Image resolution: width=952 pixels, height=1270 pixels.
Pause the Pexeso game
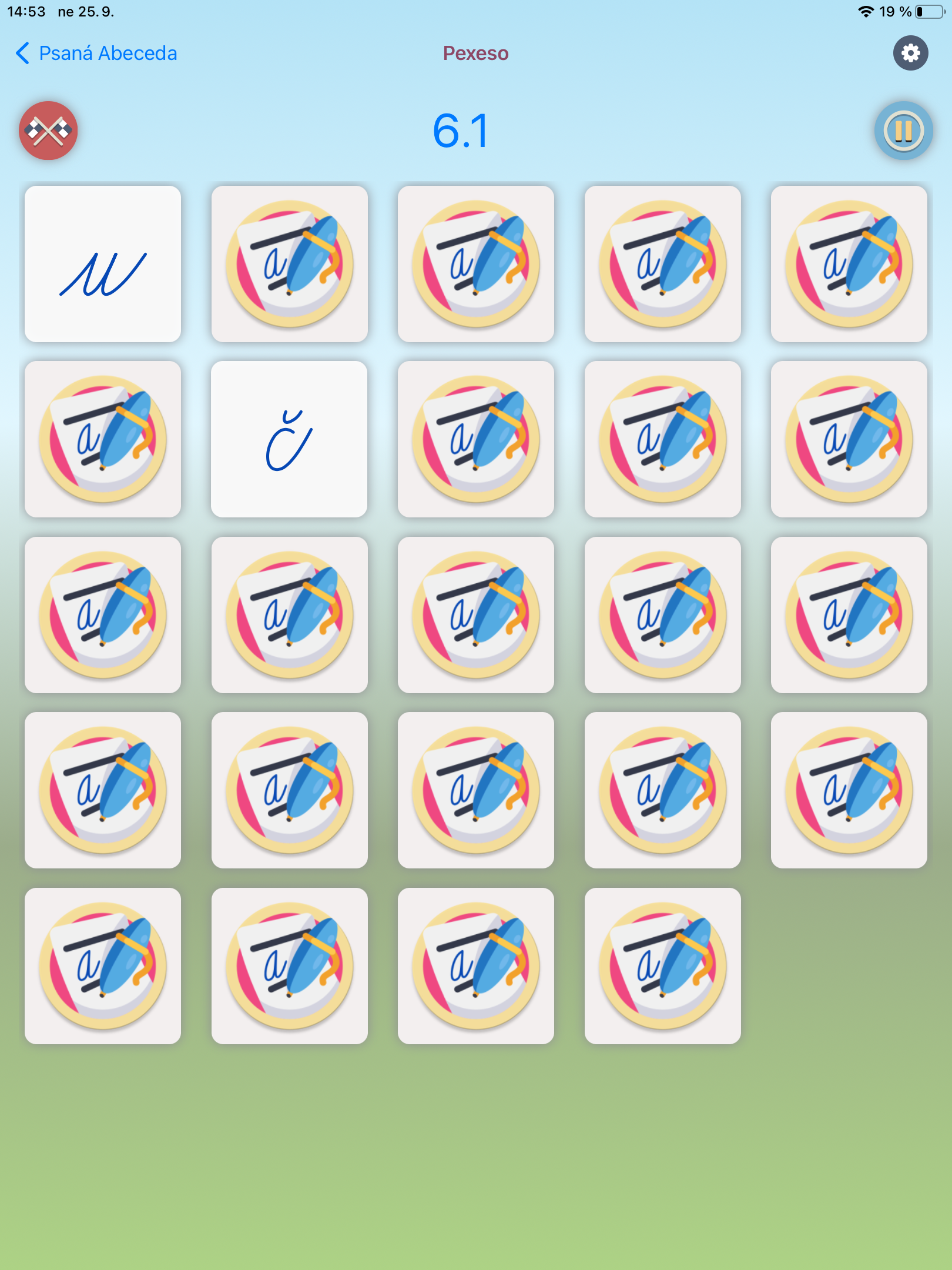click(x=903, y=131)
